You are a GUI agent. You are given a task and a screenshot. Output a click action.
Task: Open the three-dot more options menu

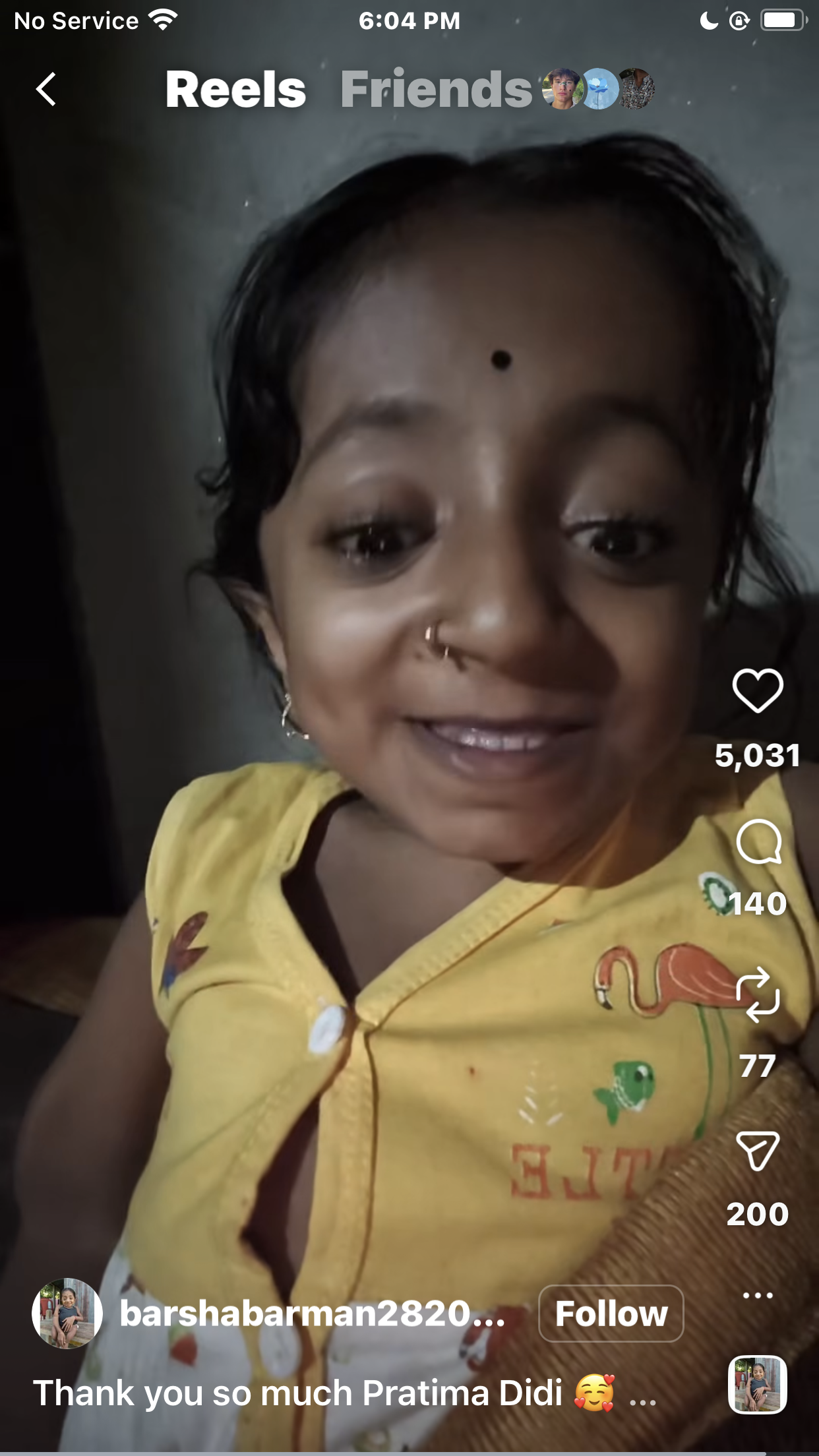pos(758,1295)
